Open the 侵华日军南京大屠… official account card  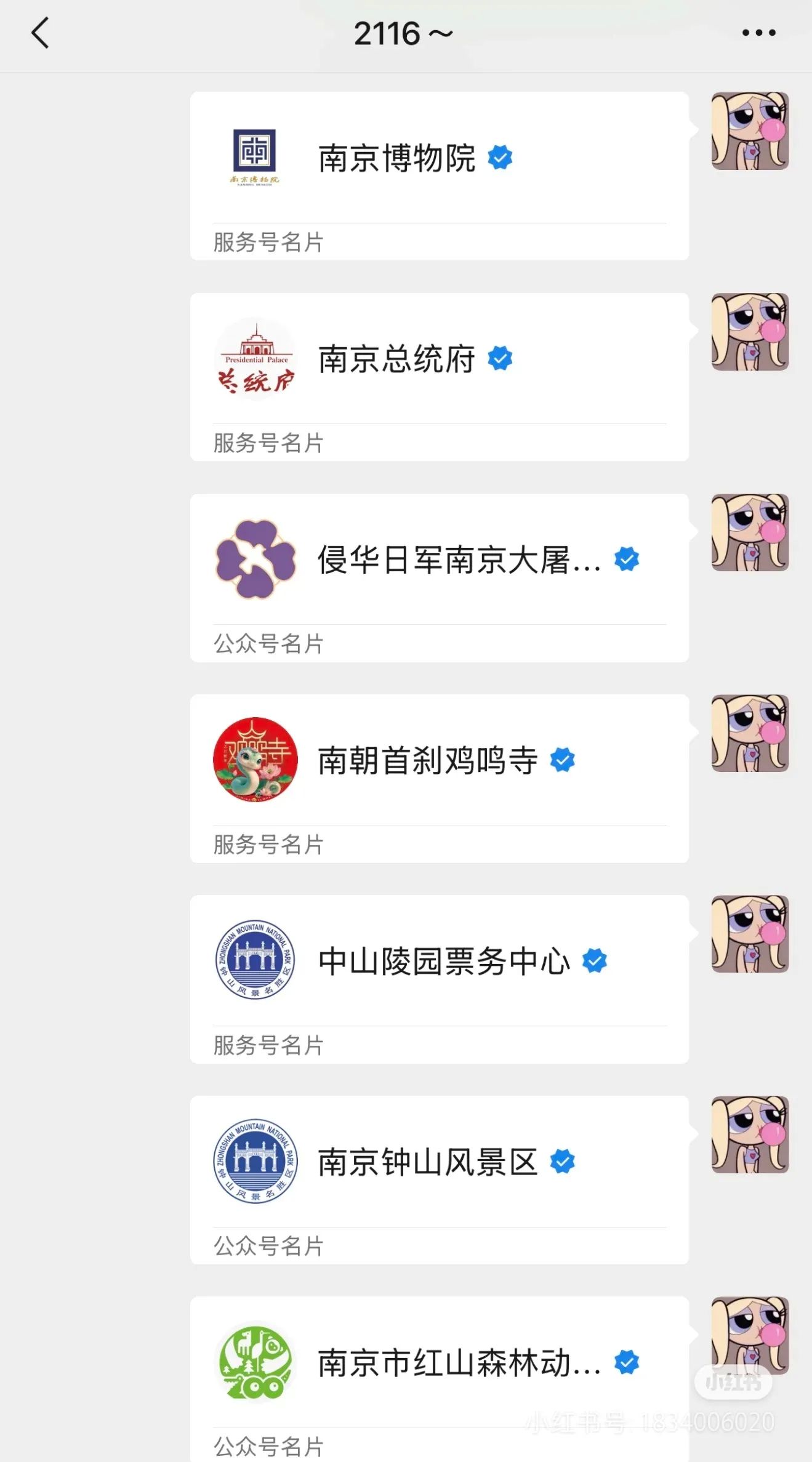click(x=439, y=577)
